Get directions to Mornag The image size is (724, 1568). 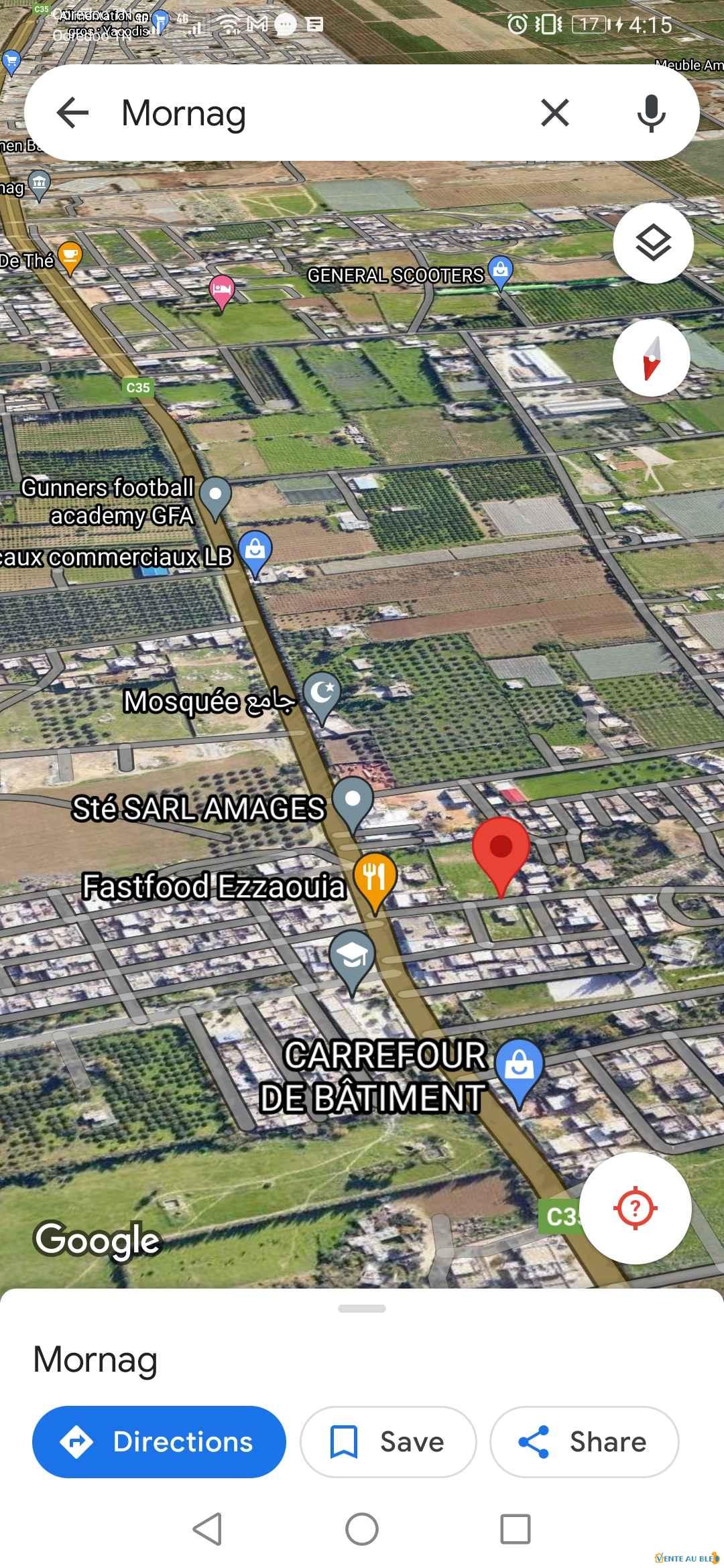(159, 1441)
